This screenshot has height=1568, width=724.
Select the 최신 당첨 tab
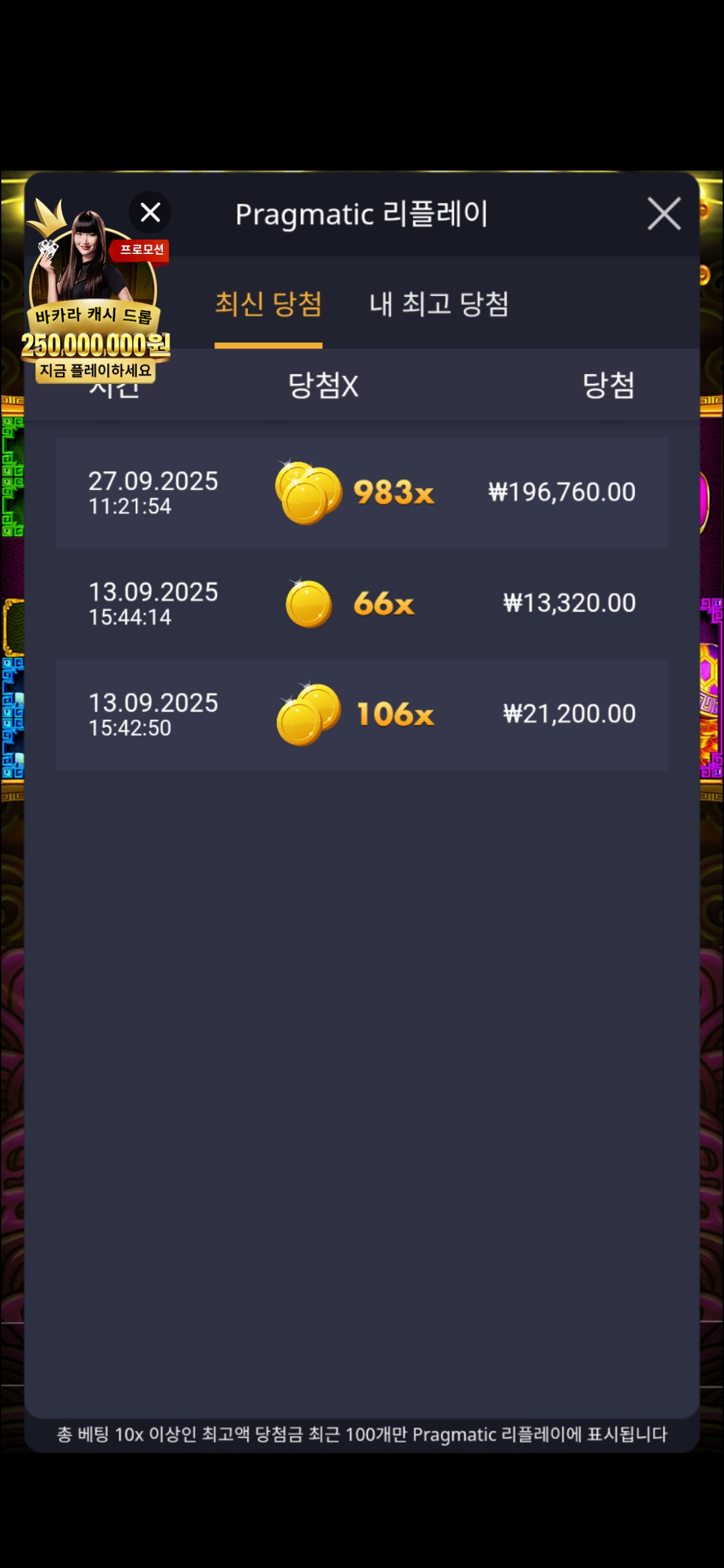point(268,304)
